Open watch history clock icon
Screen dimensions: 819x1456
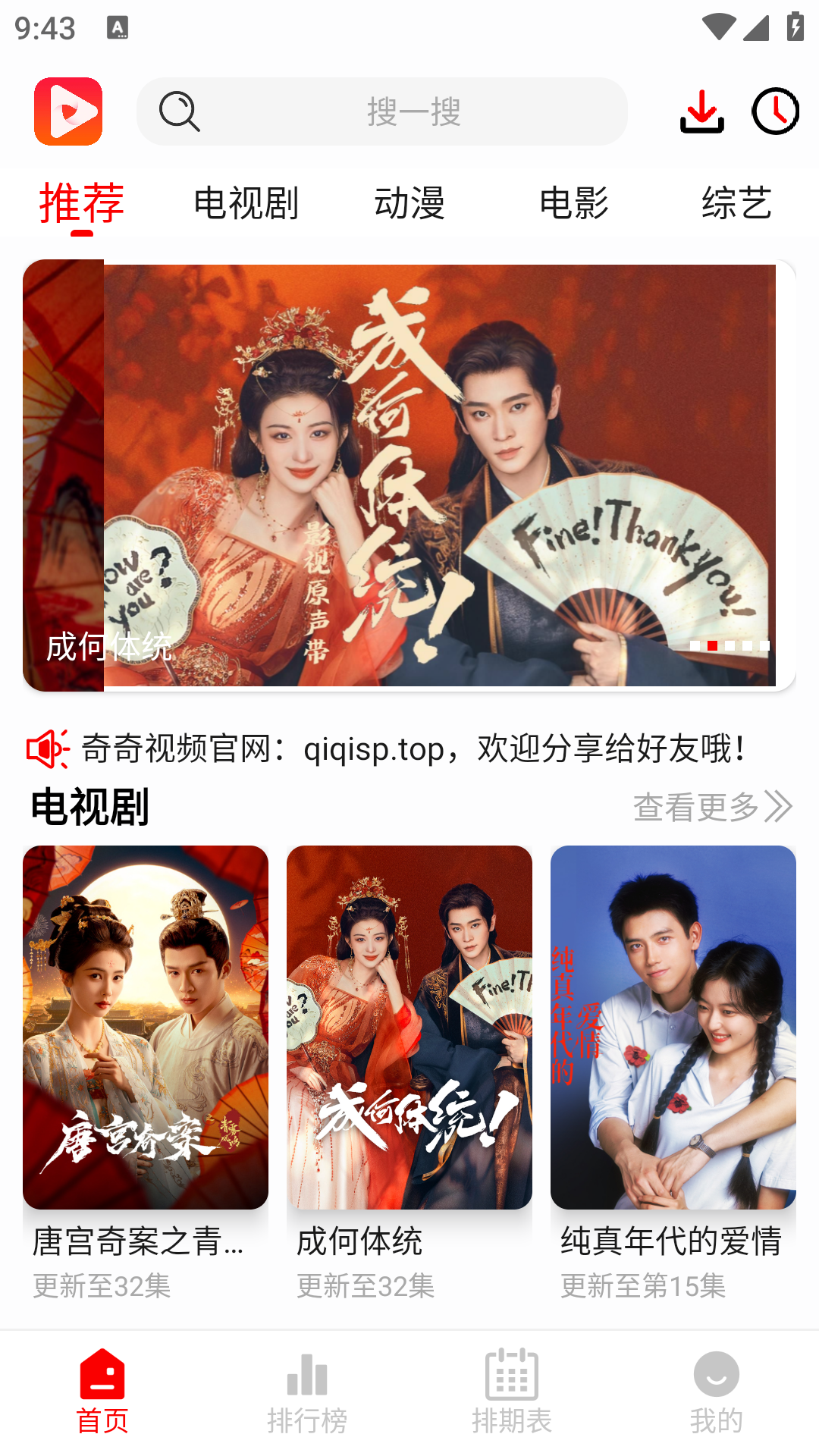pyautogui.click(x=775, y=111)
